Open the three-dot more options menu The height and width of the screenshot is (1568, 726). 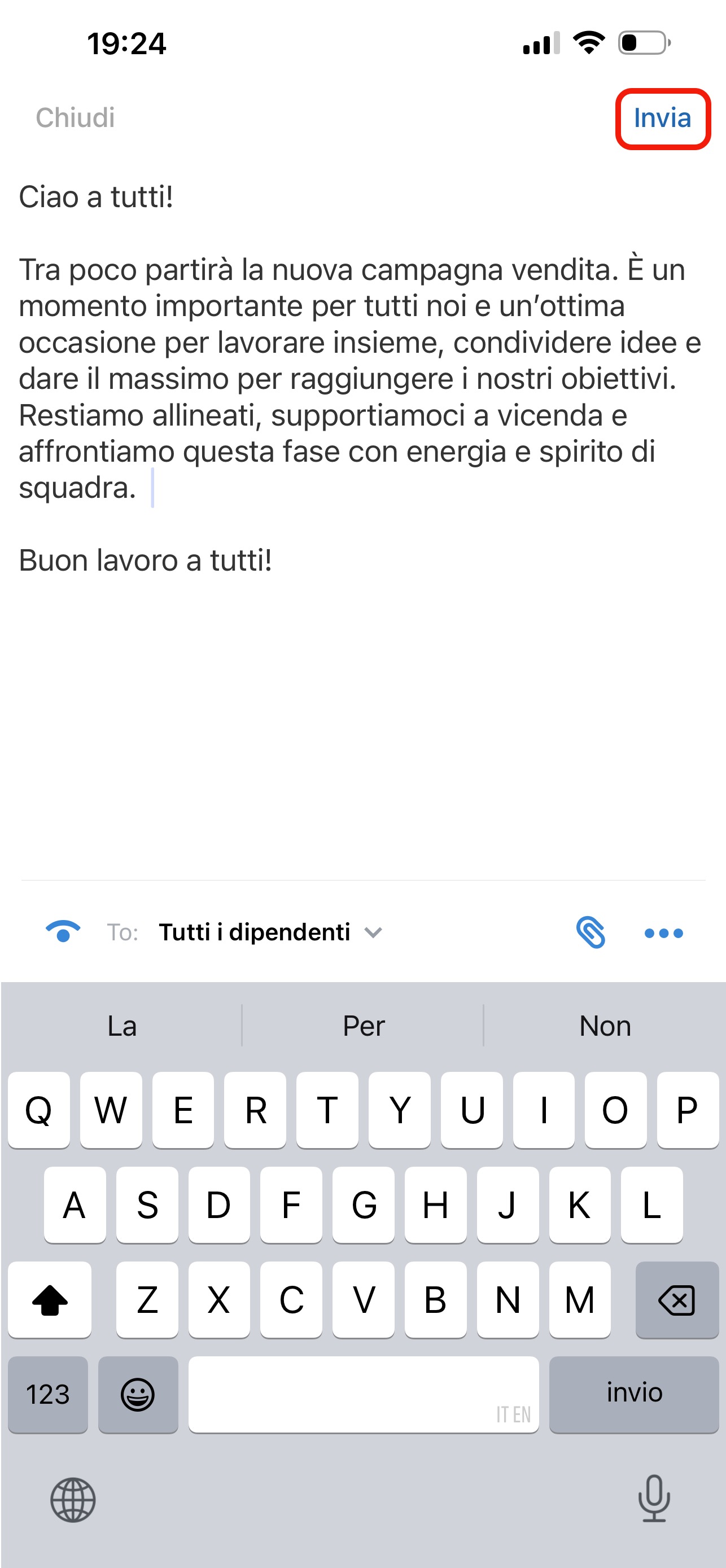(x=663, y=932)
